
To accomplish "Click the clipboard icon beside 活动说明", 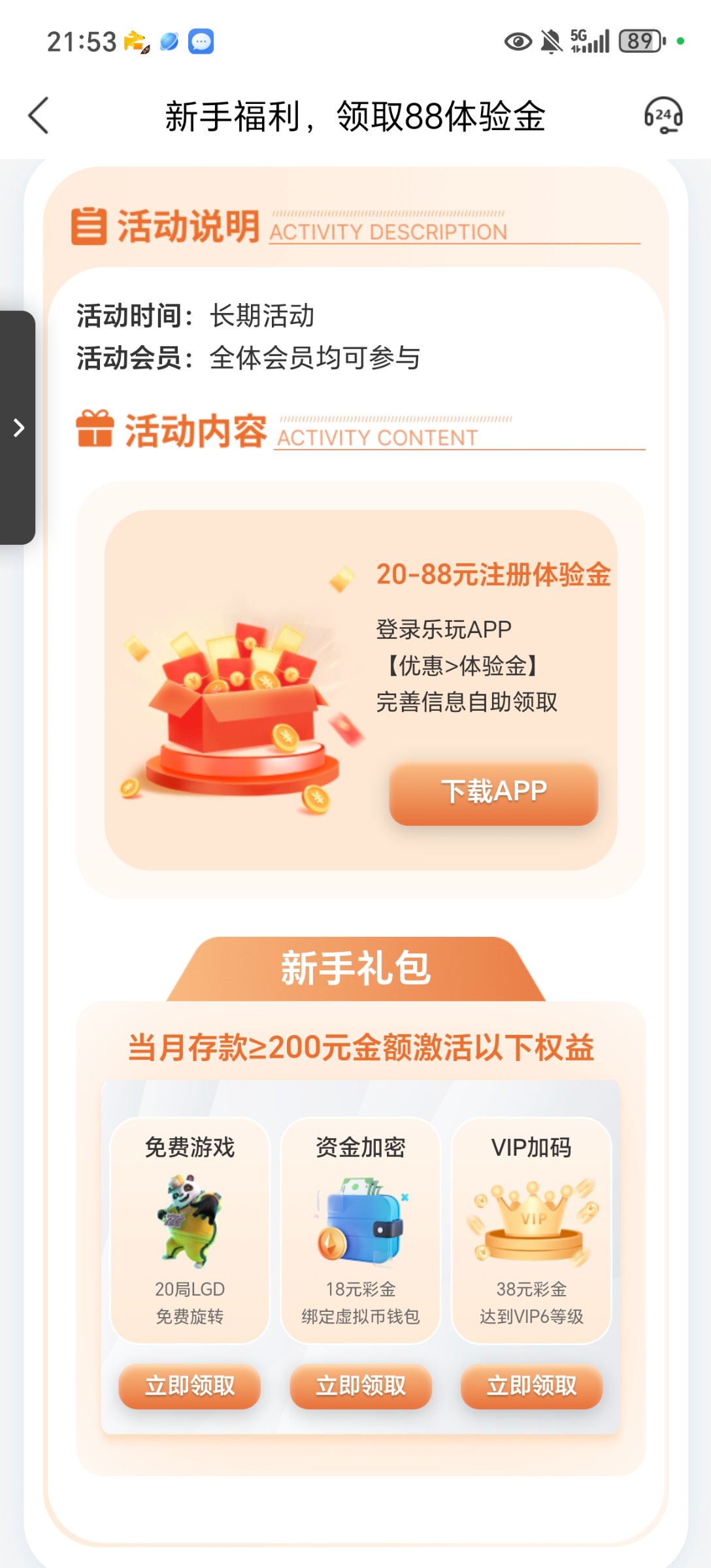I will pyautogui.click(x=90, y=225).
